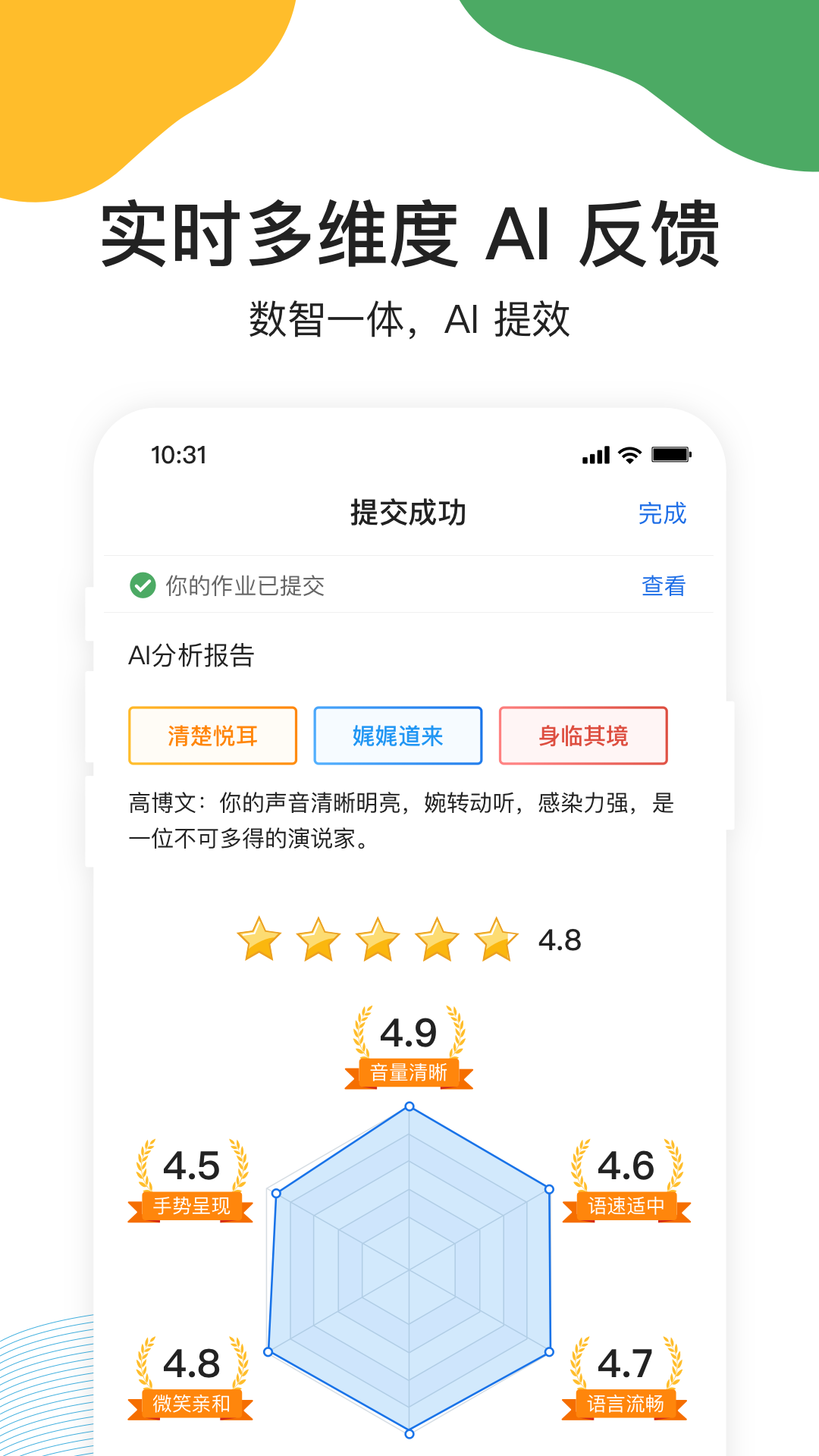Click the cellular signal icon

pos(596,453)
